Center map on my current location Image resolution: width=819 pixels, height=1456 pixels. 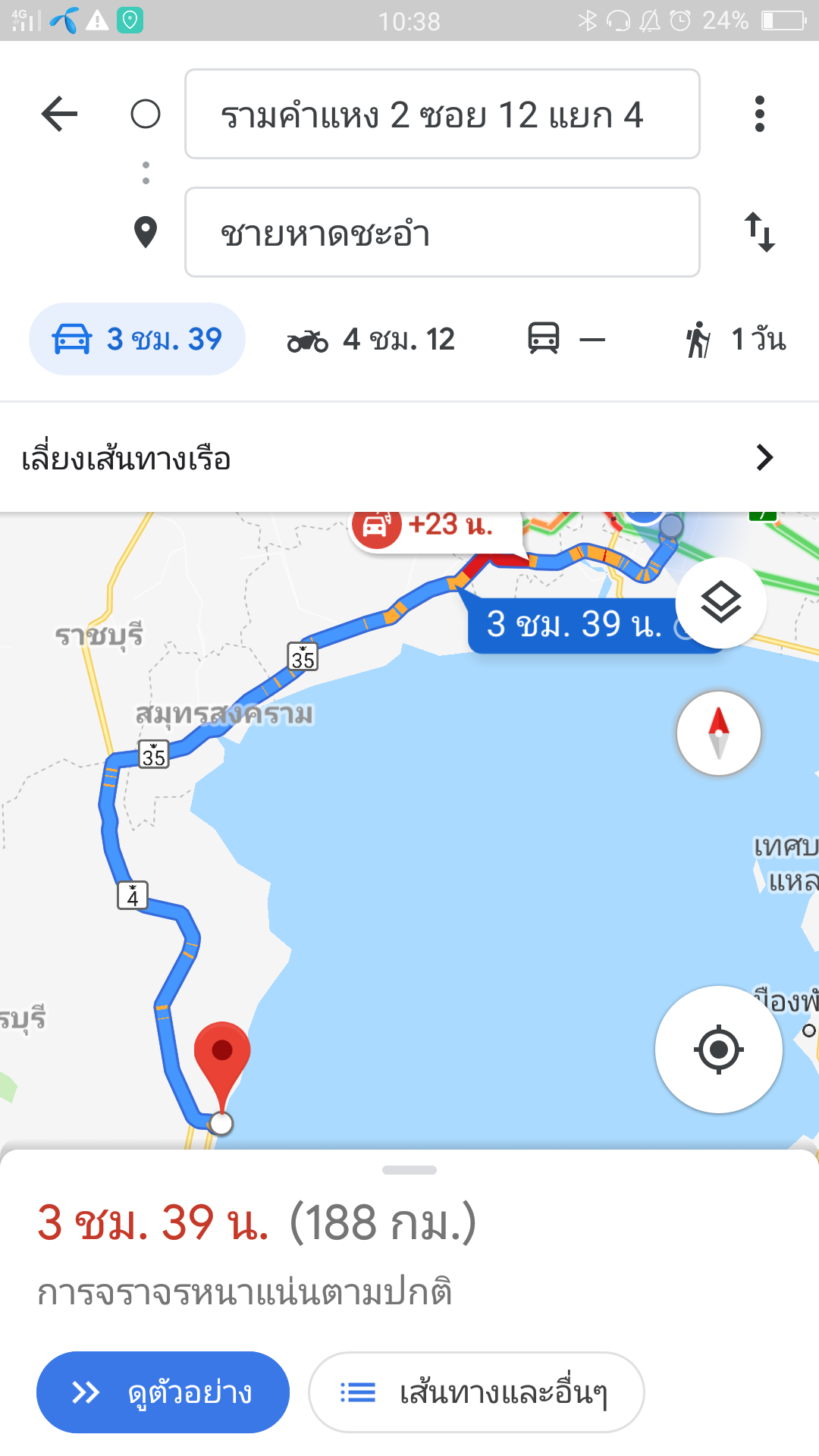(719, 1050)
